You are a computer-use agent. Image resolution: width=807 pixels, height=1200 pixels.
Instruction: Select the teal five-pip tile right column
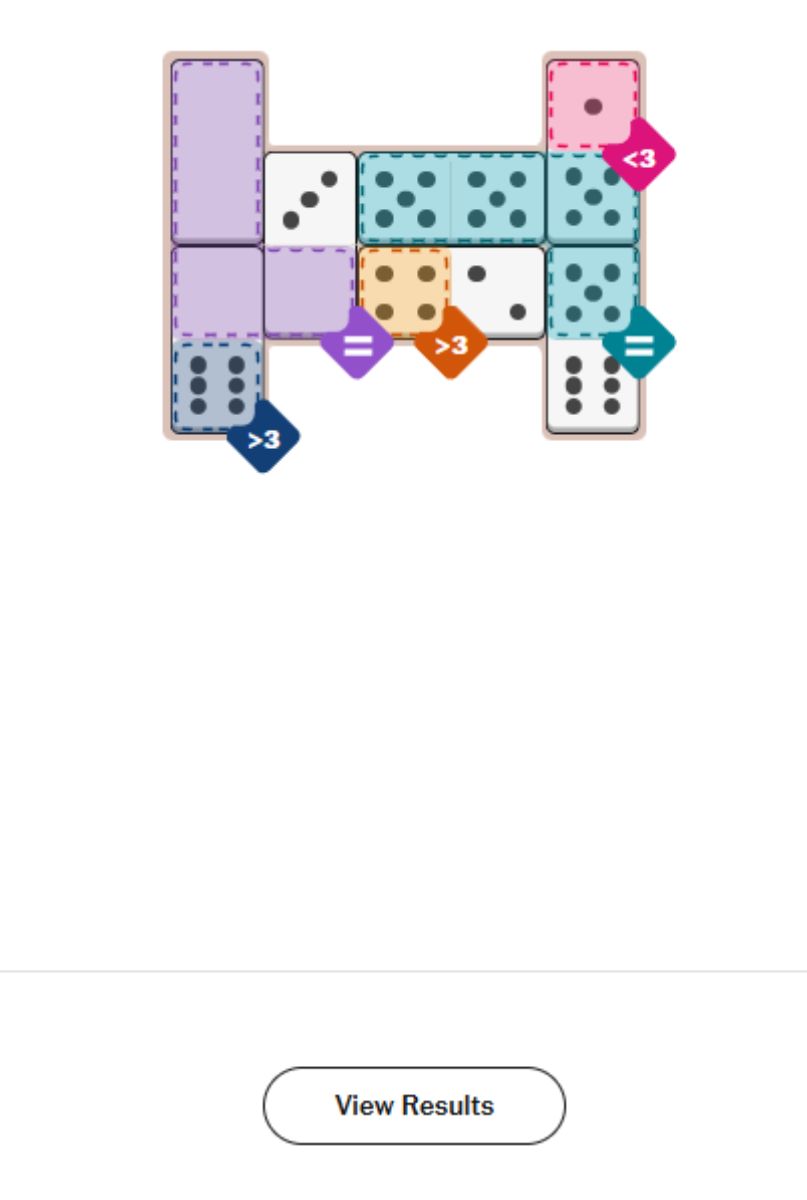tap(592, 293)
